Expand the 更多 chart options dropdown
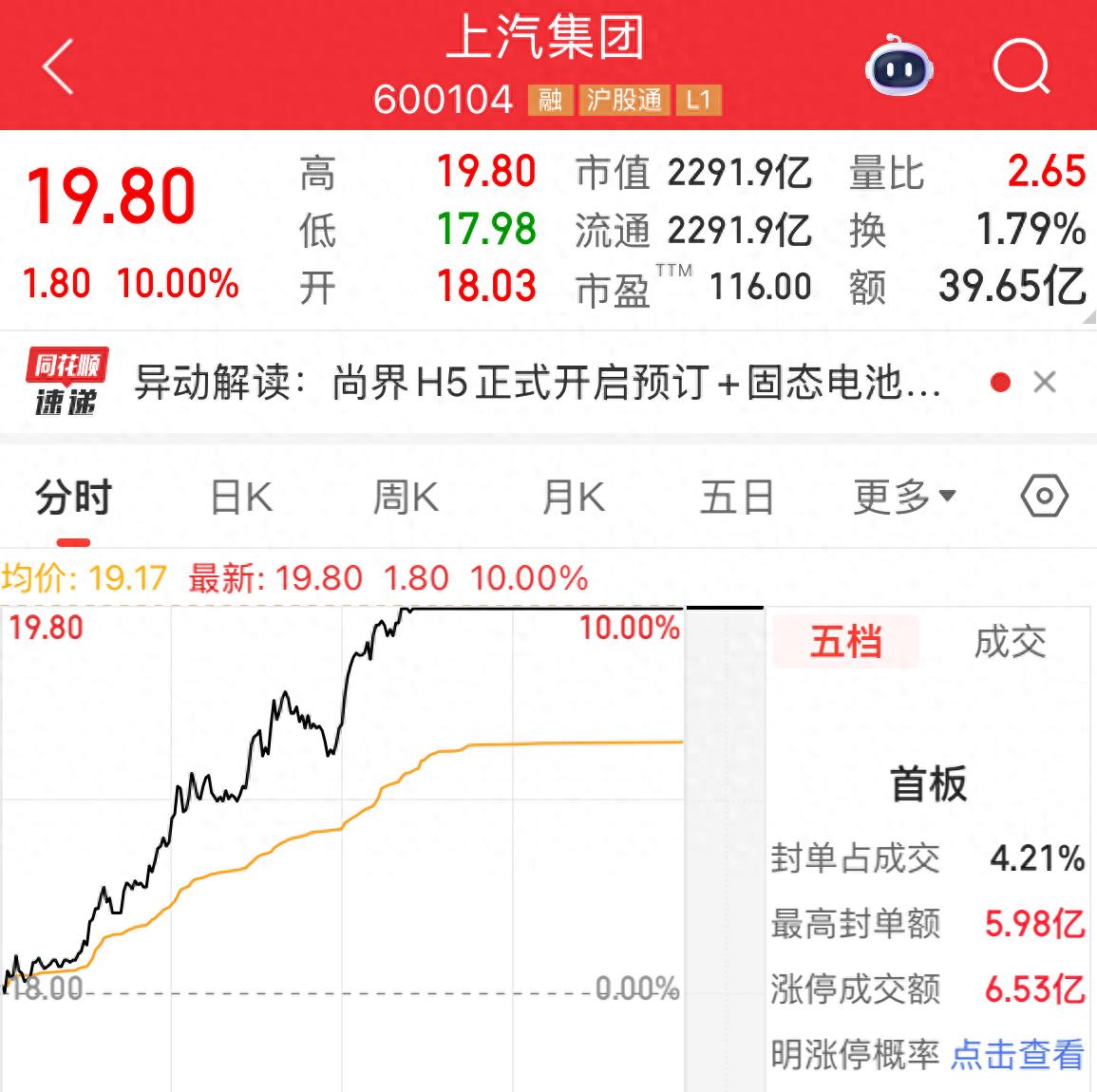The width and height of the screenshot is (1097, 1092). tap(903, 498)
